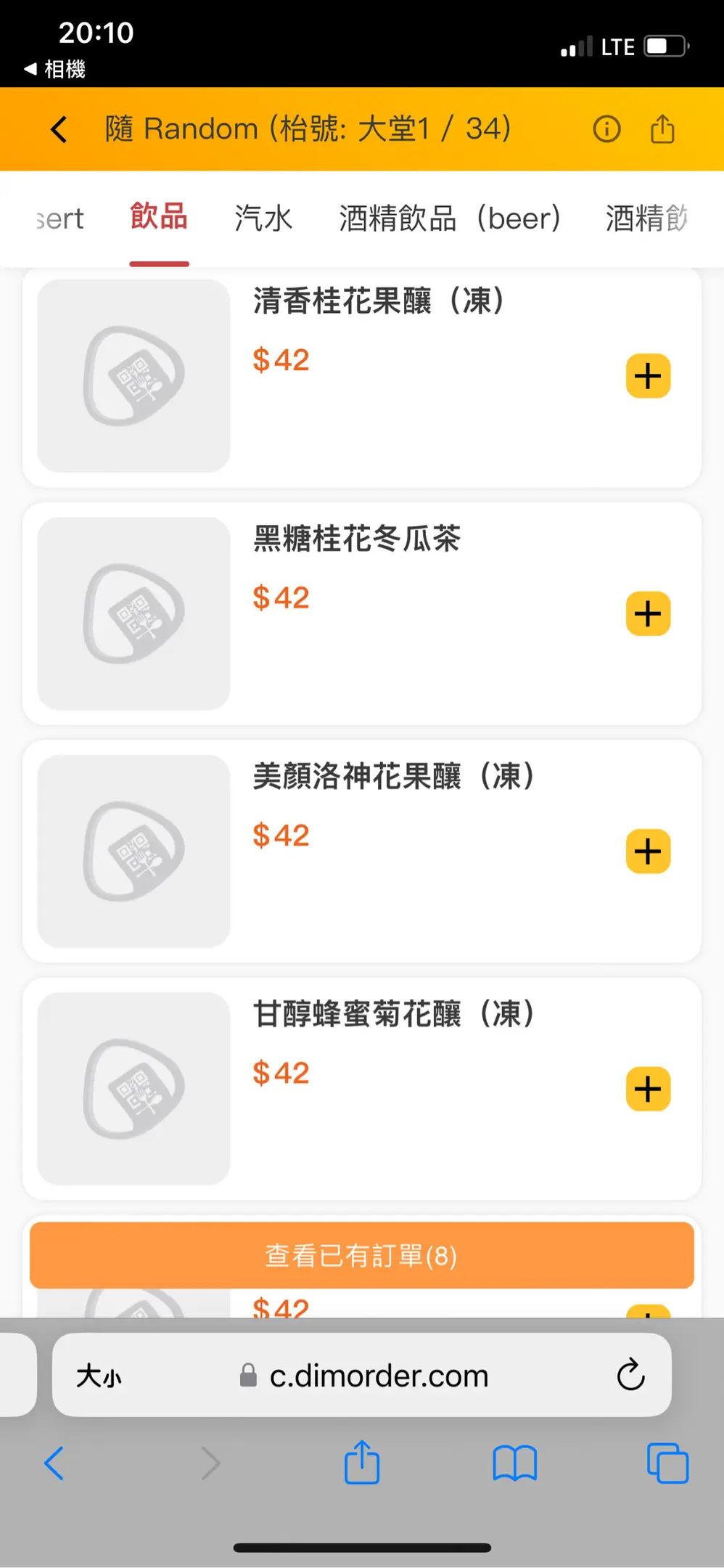Show all open Safari tabs
Image resolution: width=724 pixels, height=1568 pixels.
pos(667,1463)
